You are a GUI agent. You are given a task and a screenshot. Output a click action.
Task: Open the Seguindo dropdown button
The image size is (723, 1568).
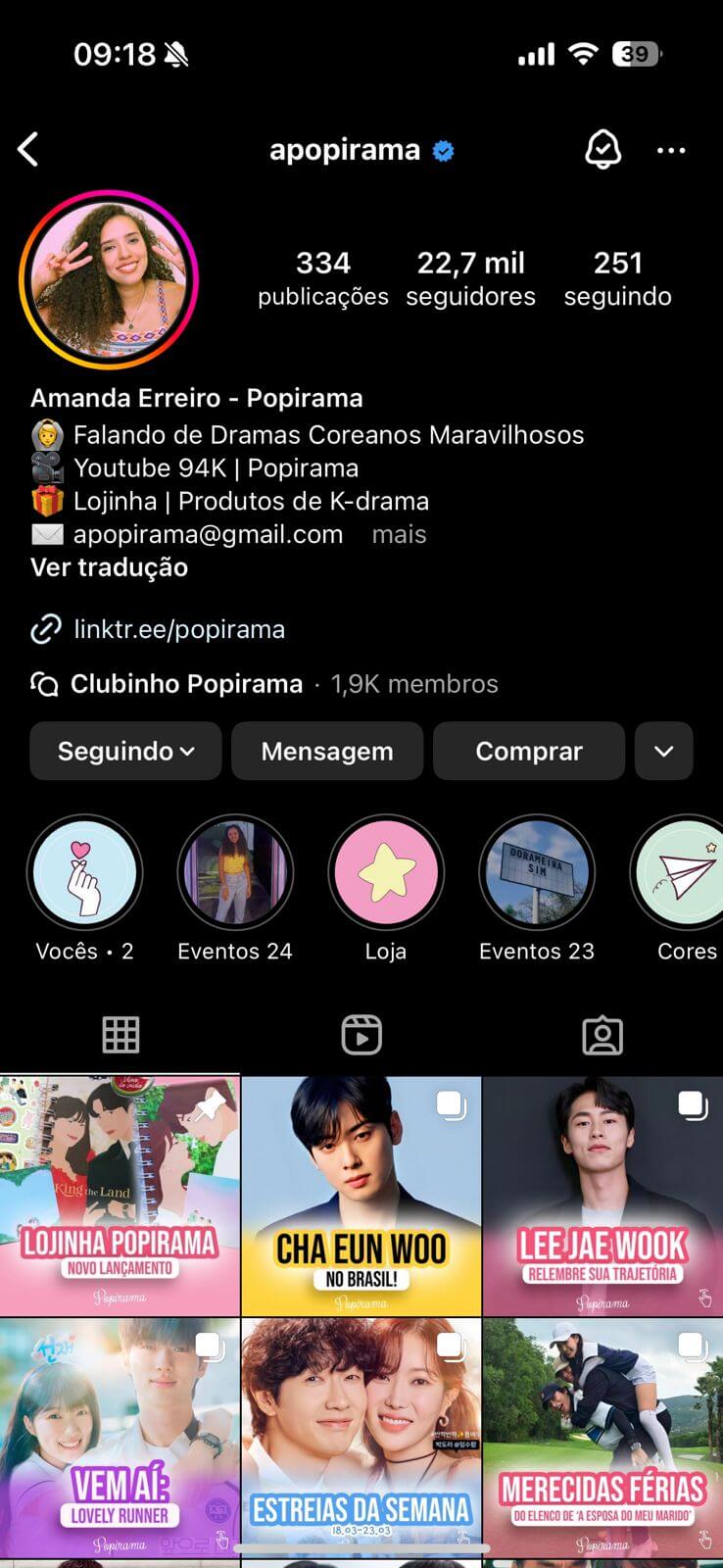(x=125, y=751)
